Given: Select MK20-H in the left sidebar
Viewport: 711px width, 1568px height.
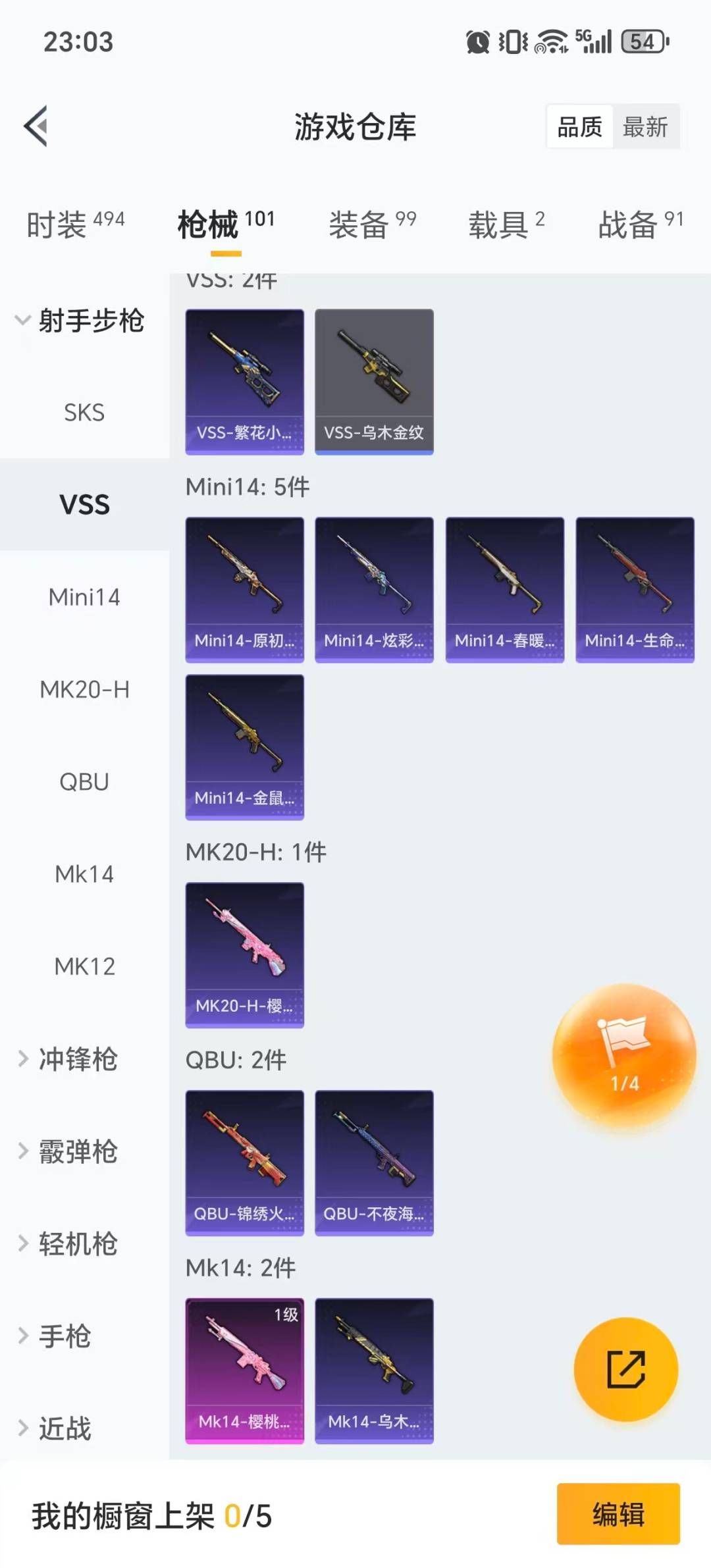Looking at the screenshot, I should 84,690.
